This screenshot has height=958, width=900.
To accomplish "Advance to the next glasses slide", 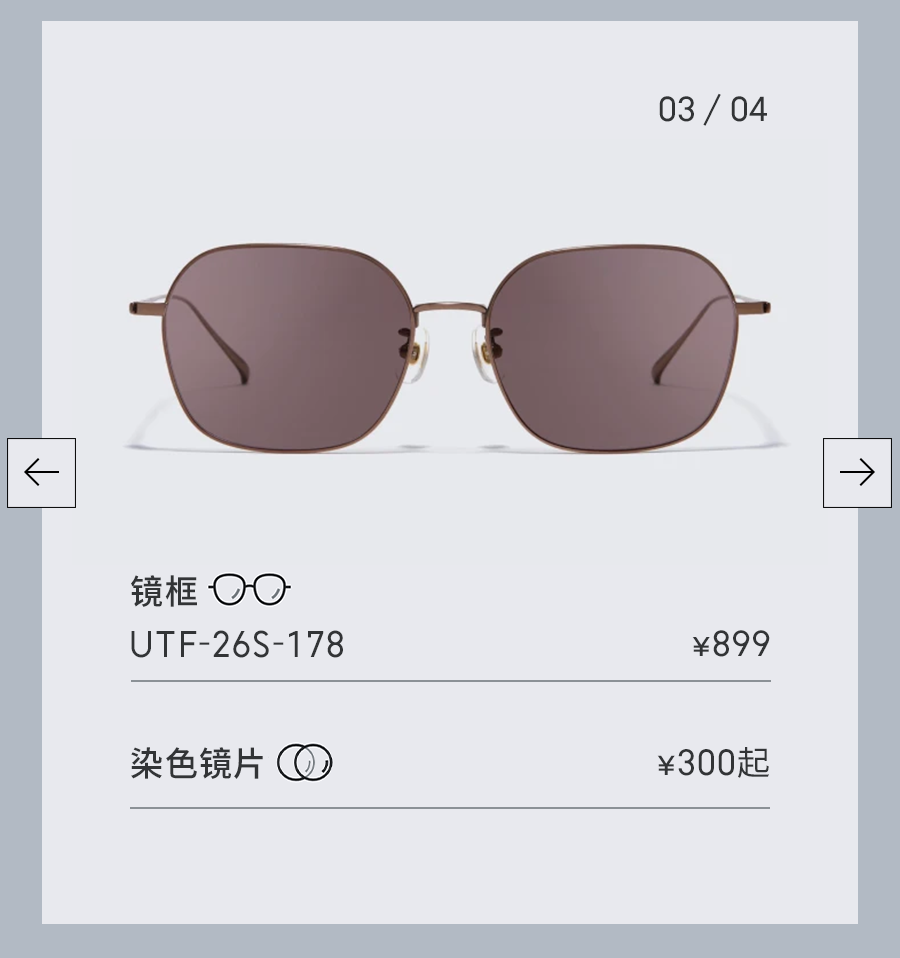I will point(857,472).
